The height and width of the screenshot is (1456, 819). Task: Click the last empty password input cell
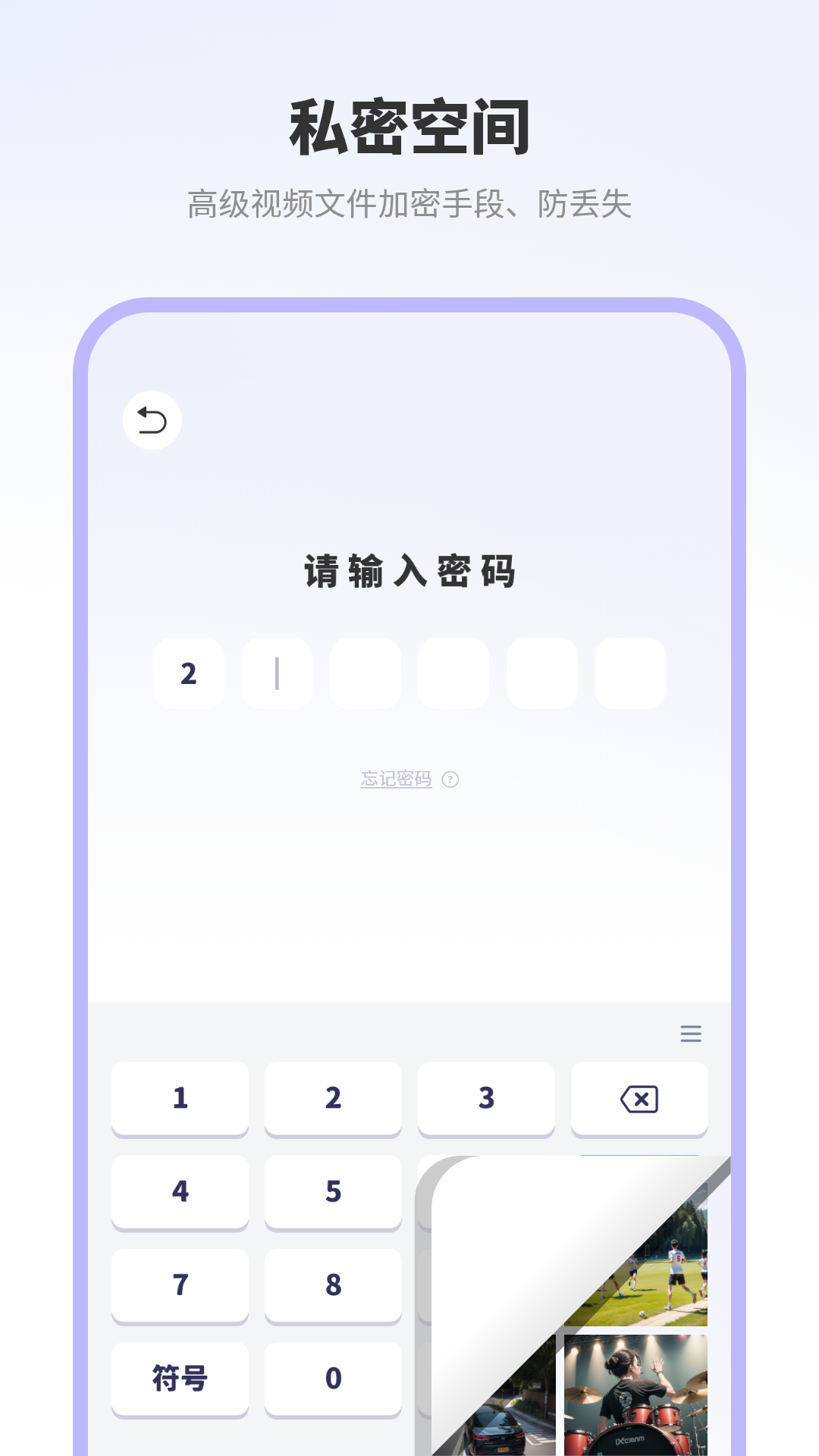coord(630,673)
